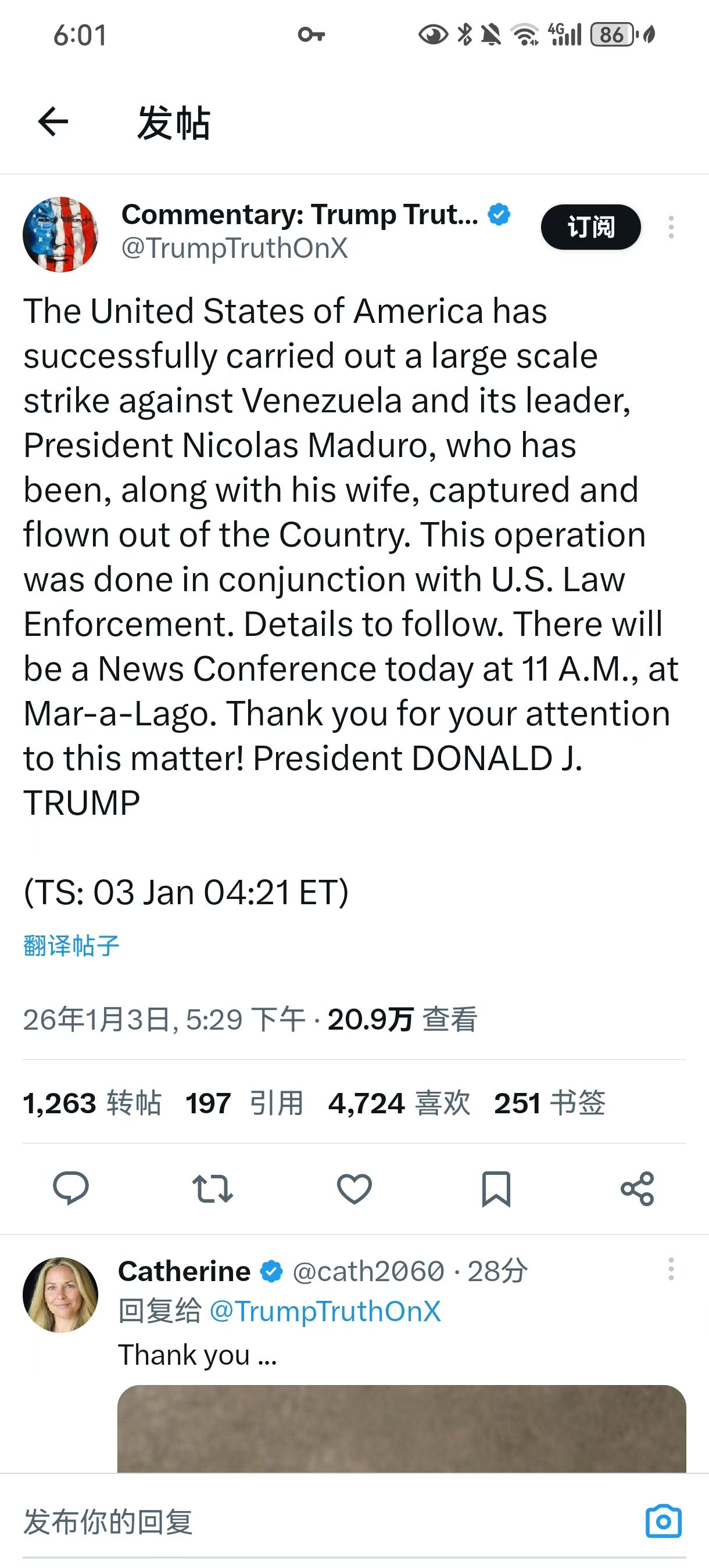Reply with the comment bubble icon
709x1568 pixels.
(71, 1188)
